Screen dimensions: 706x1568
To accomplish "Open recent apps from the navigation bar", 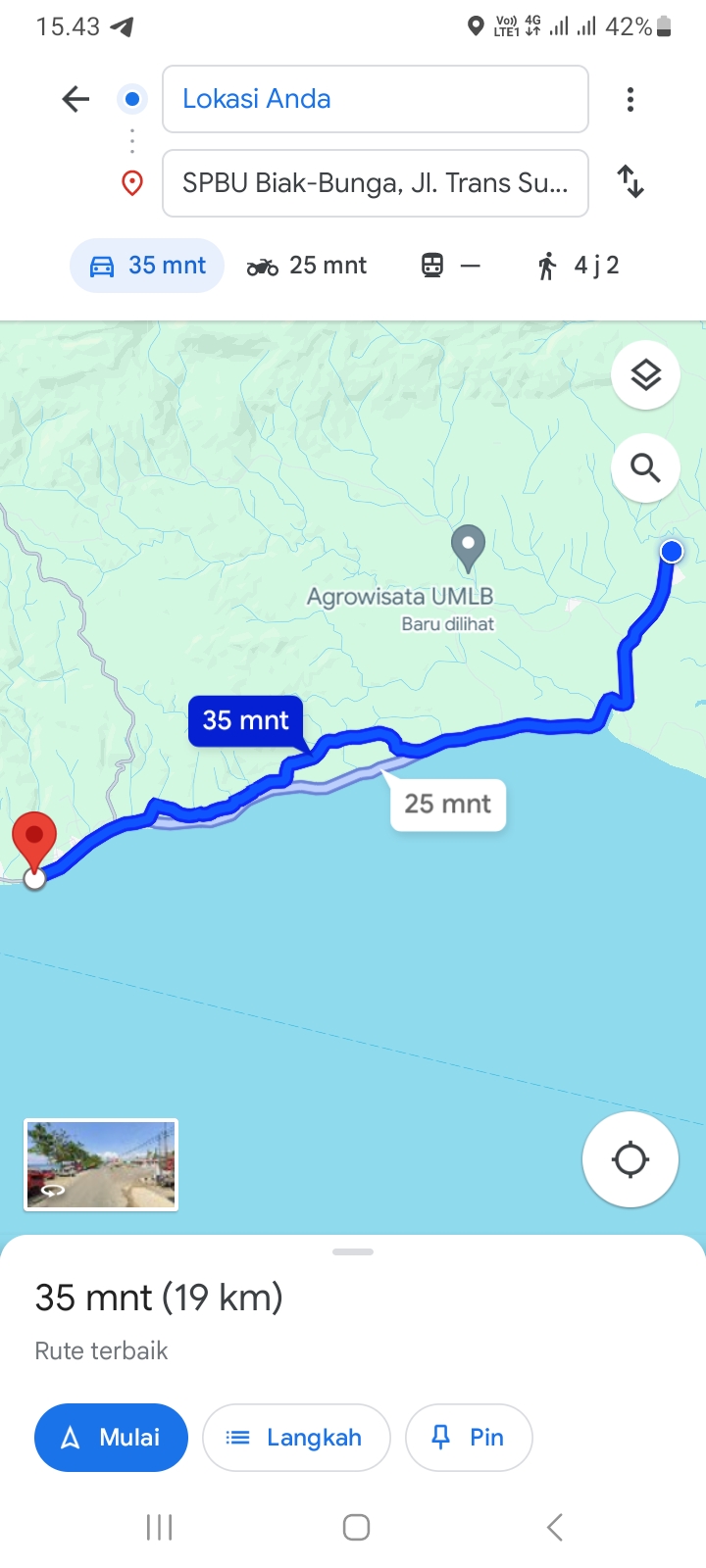I will [x=159, y=1527].
